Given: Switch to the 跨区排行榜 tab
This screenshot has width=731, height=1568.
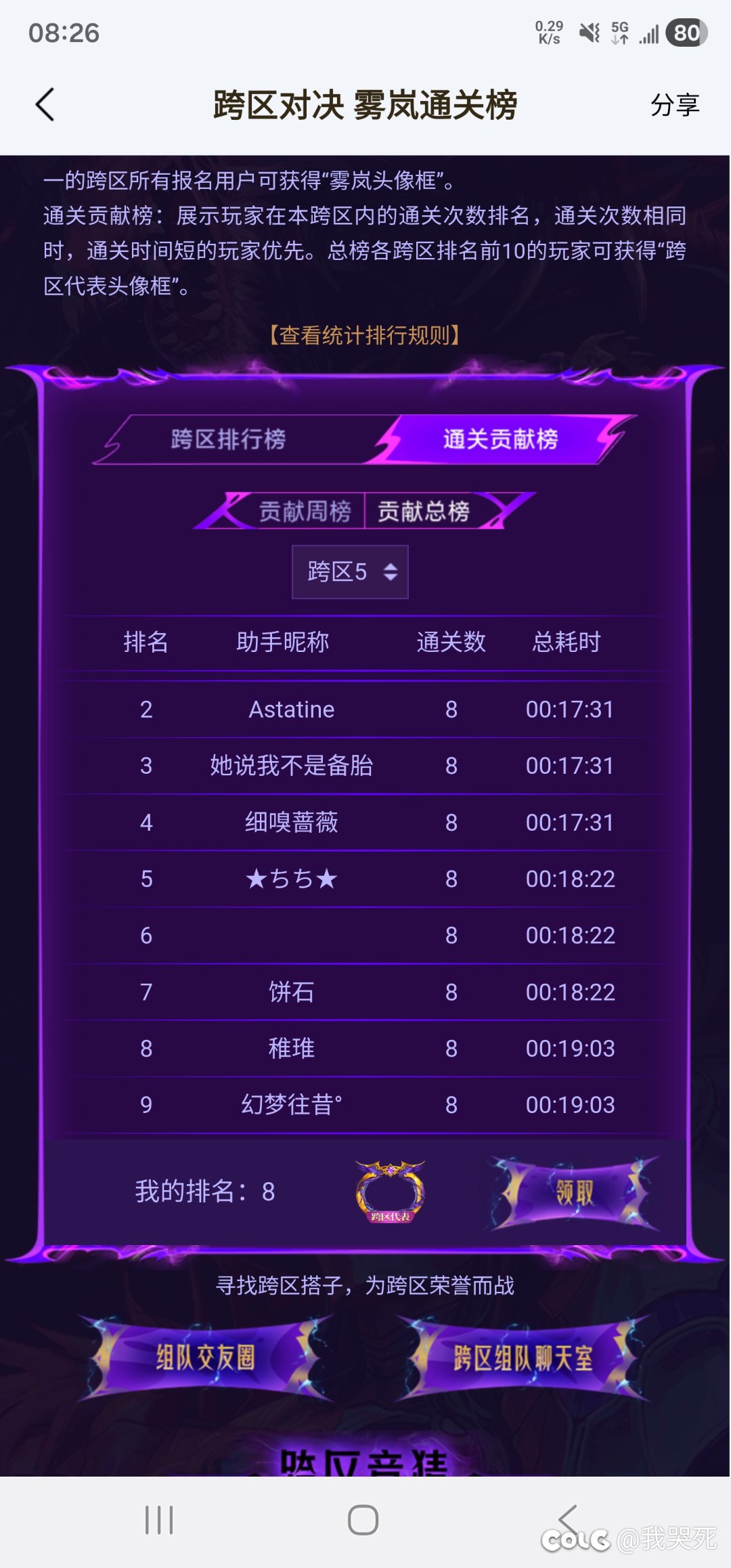Looking at the screenshot, I should [x=229, y=439].
